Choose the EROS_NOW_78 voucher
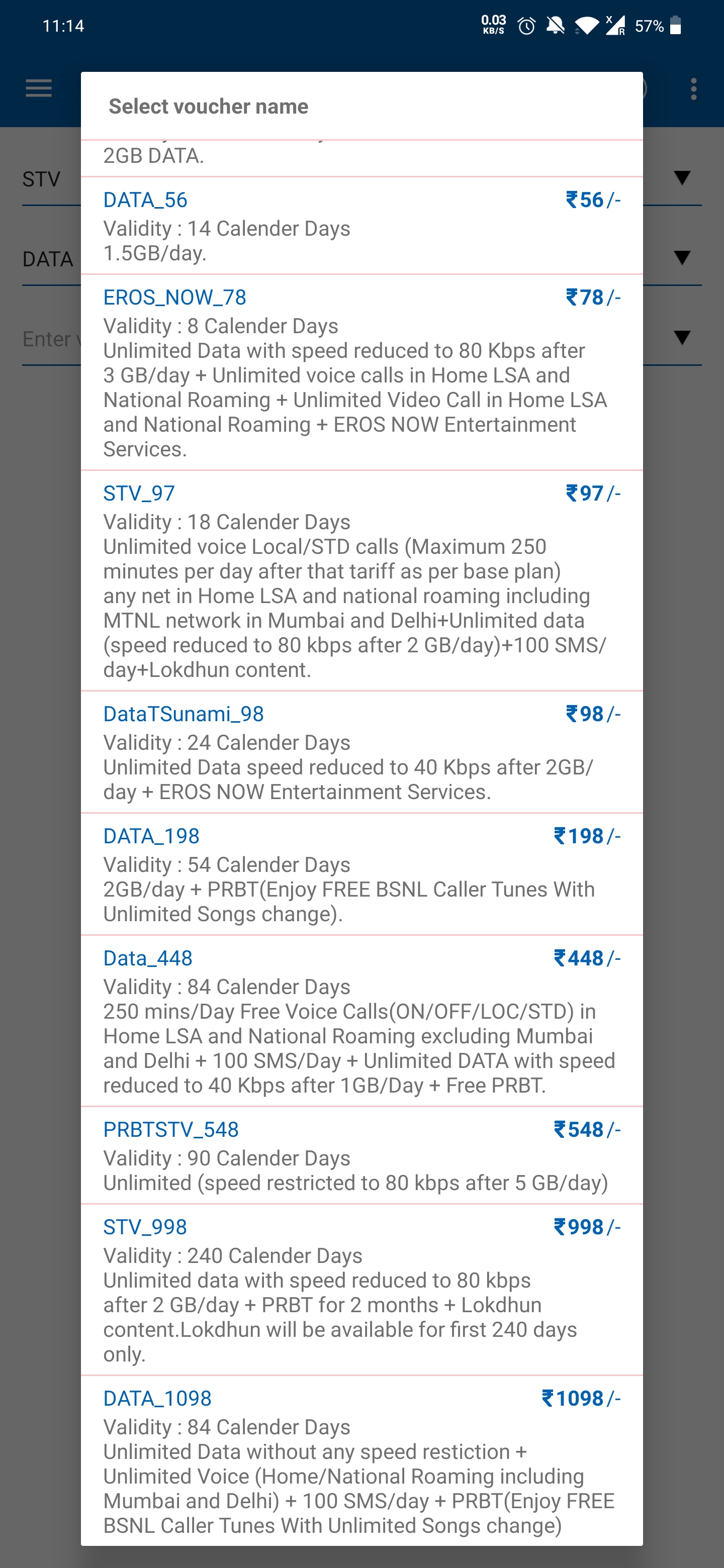The height and width of the screenshot is (1568, 724). pos(361,372)
